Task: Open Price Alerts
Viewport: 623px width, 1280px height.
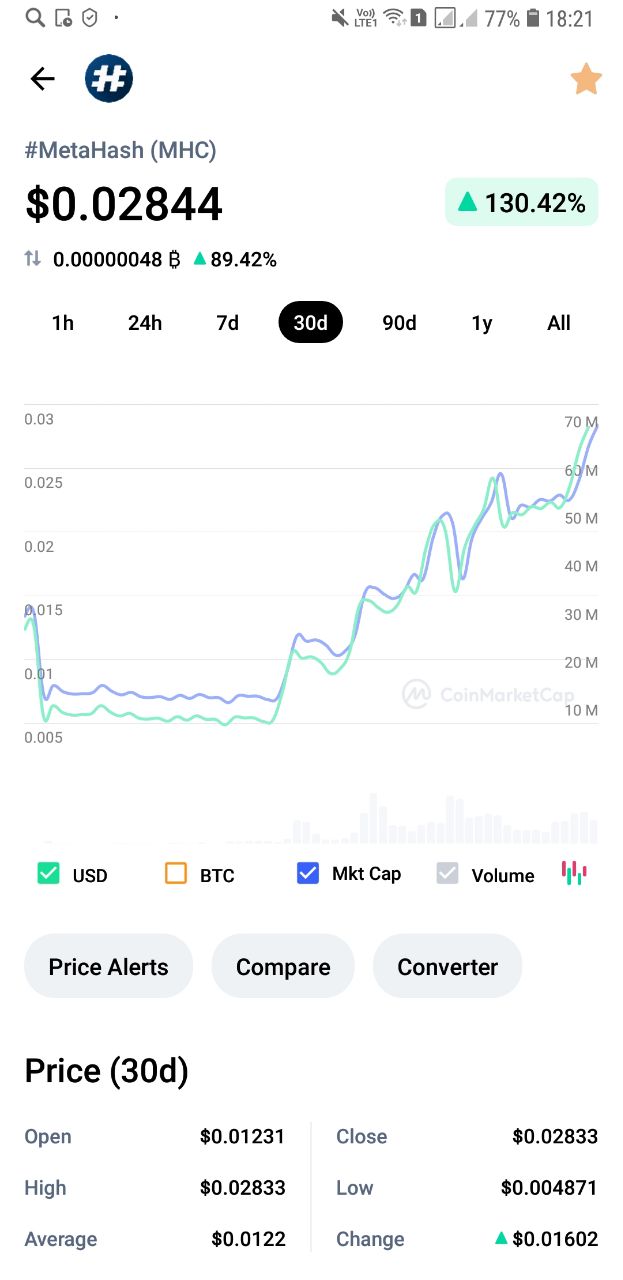Action: coord(108,967)
